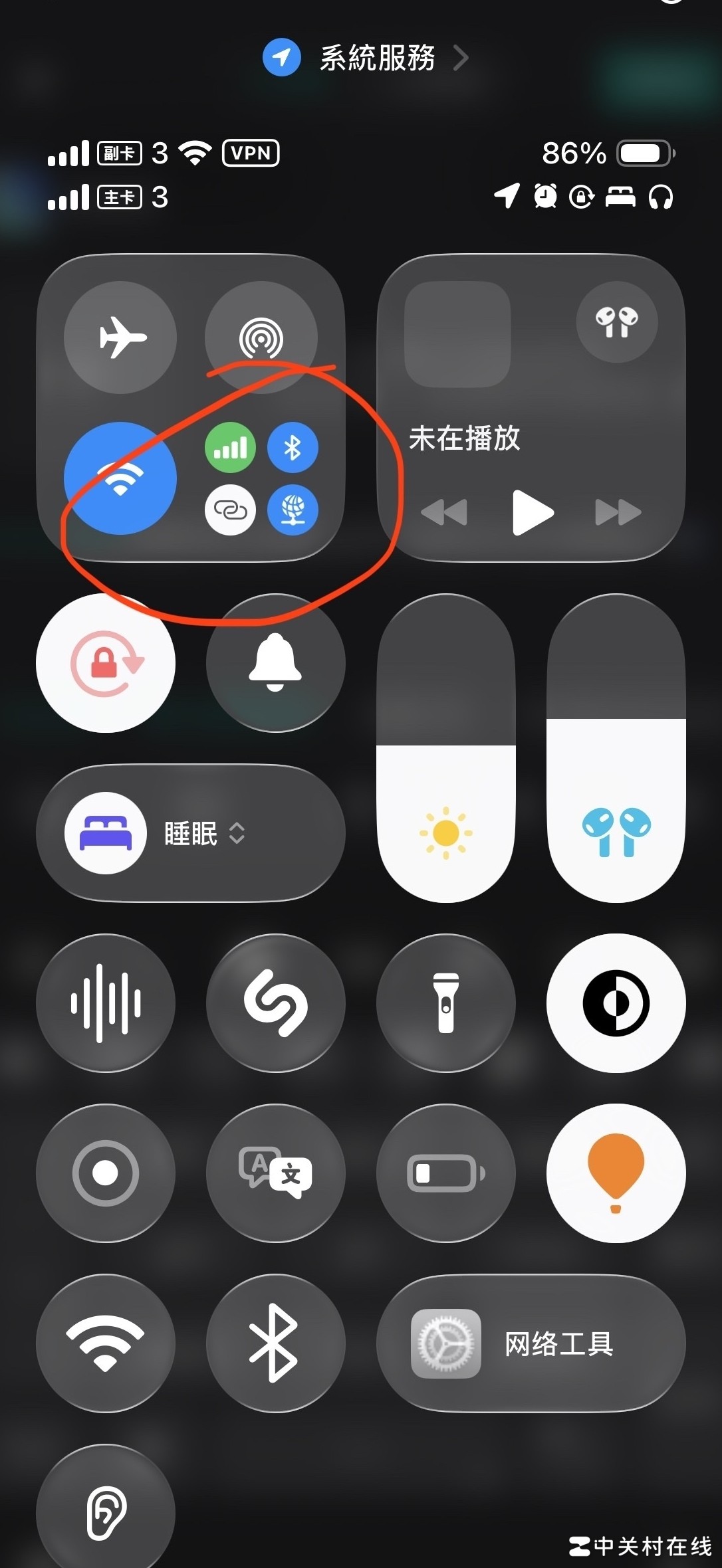Viewport: 722px width, 1568px height.
Task: Start screen recording
Action: coord(106,1173)
